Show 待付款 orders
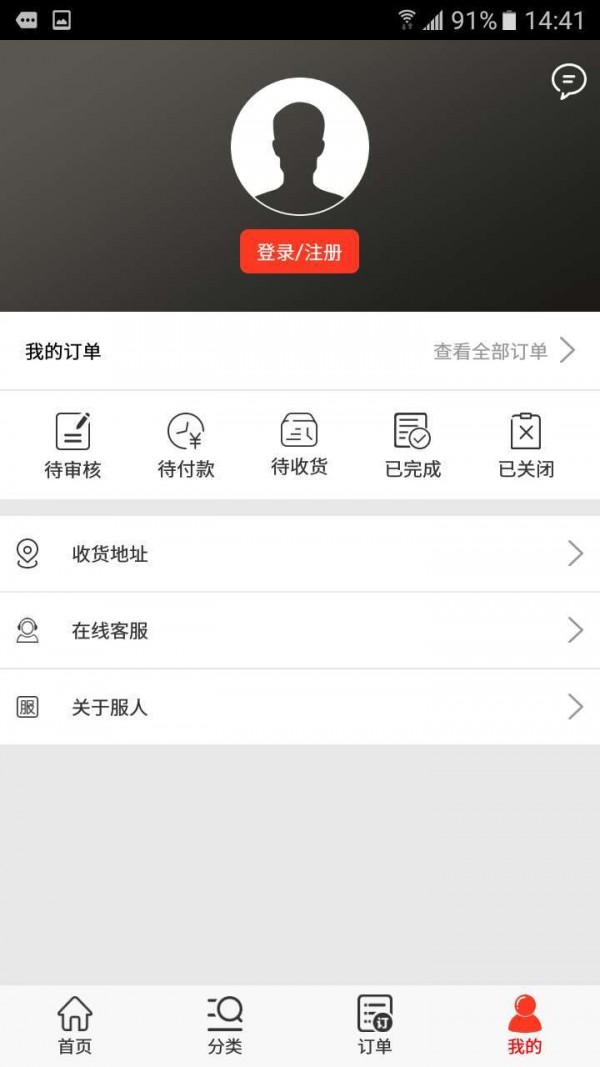Screen dimensions: 600x1067 click(186, 445)
